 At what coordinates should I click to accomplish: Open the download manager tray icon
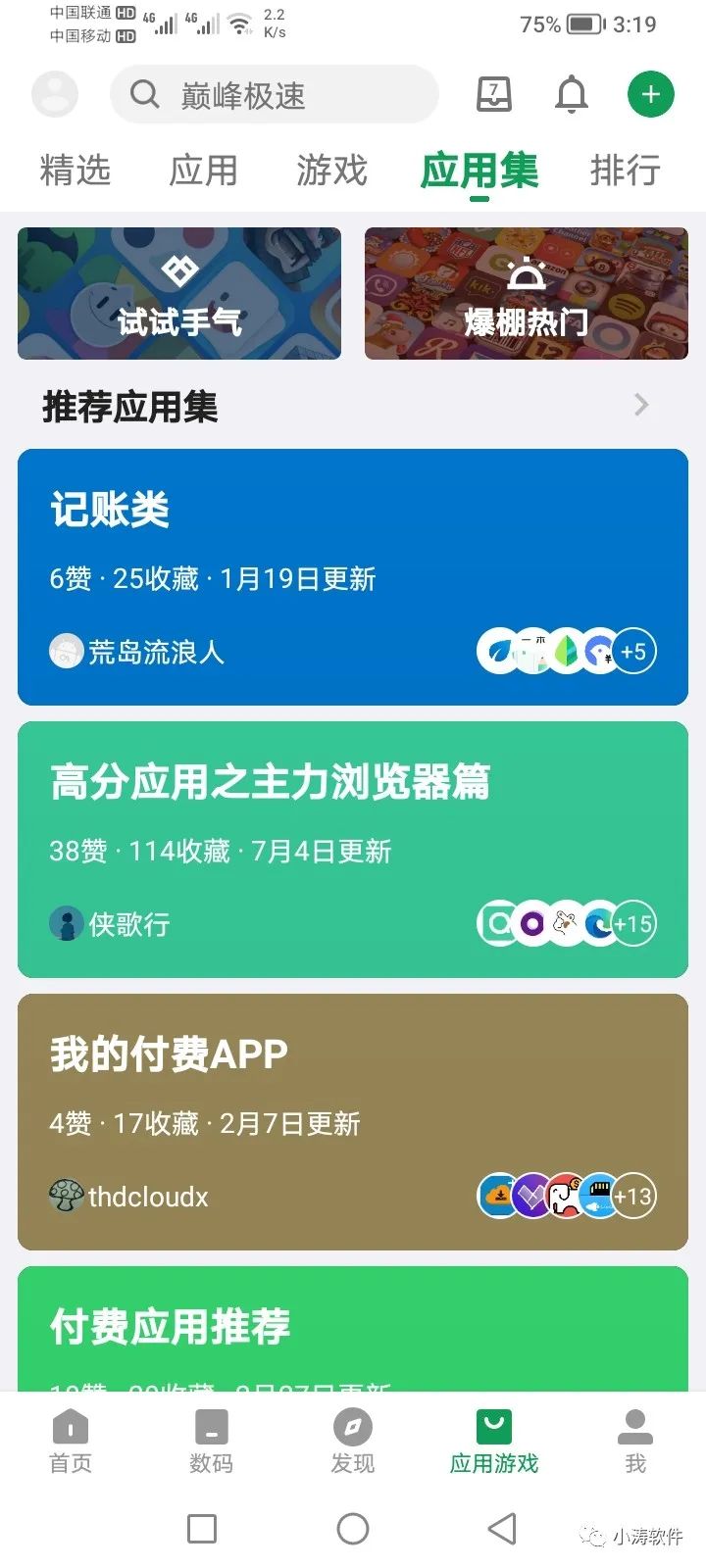coord(494,94)
